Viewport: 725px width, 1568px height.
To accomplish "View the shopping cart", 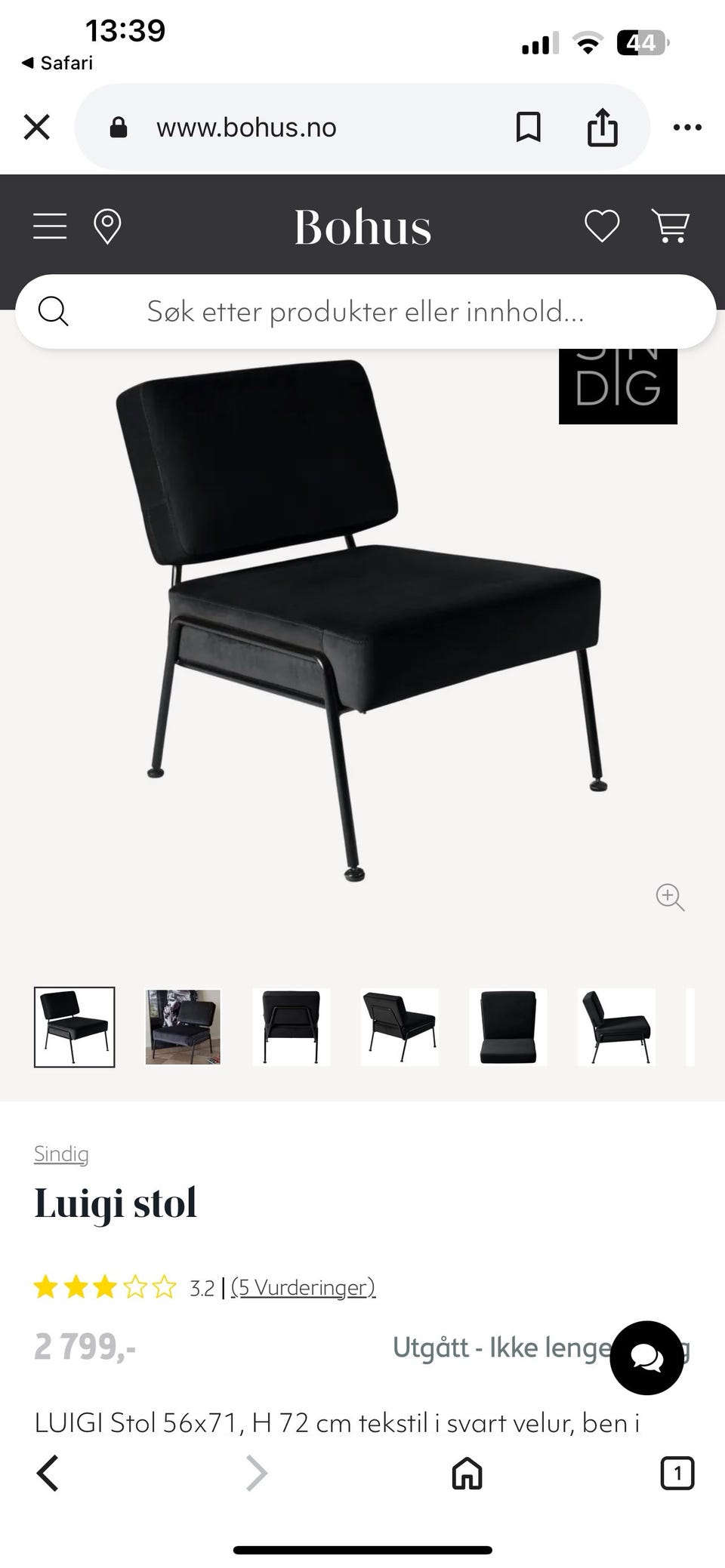I will [x=671, y=226].
